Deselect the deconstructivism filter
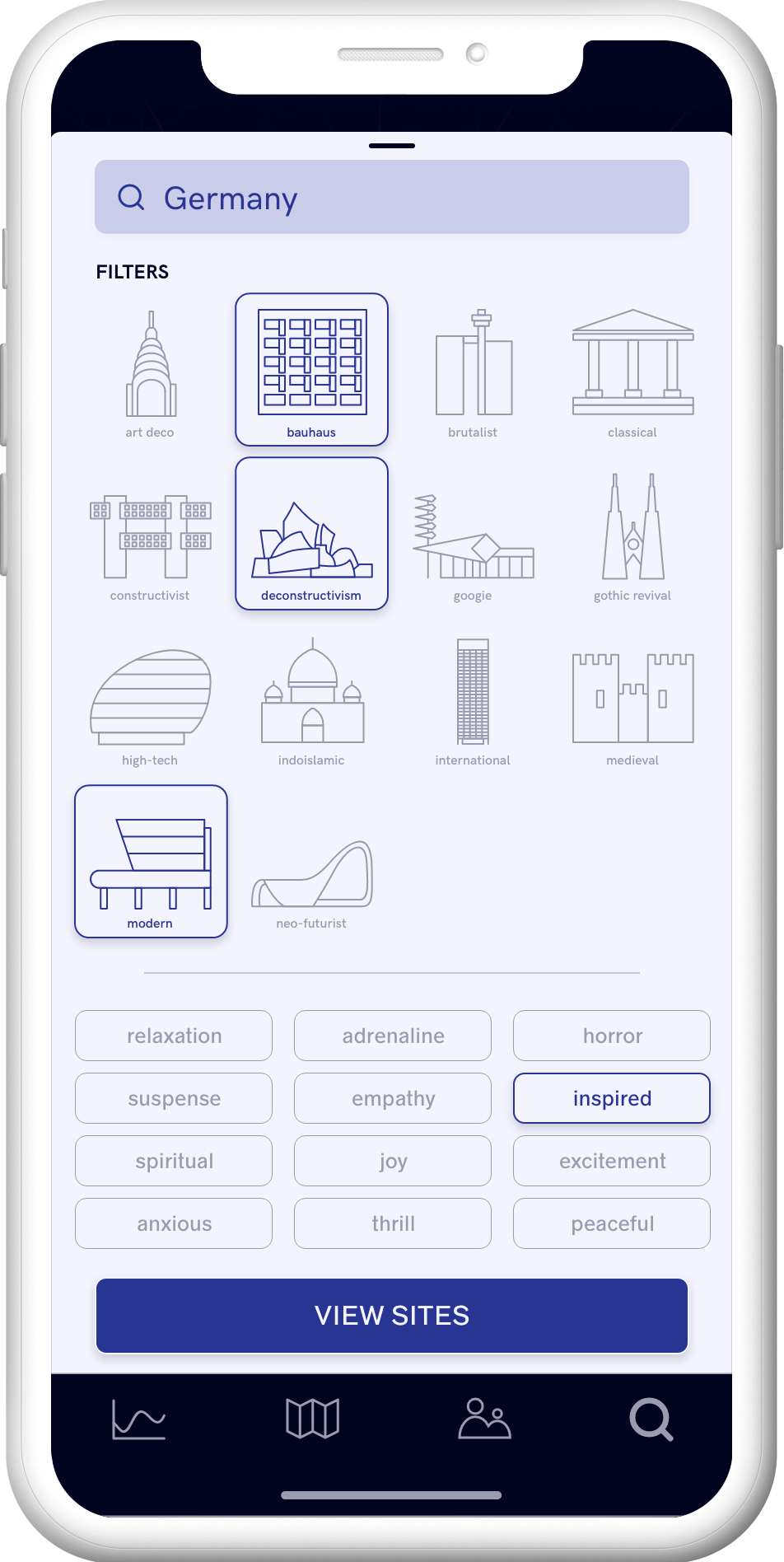 [x=311, y=533]
